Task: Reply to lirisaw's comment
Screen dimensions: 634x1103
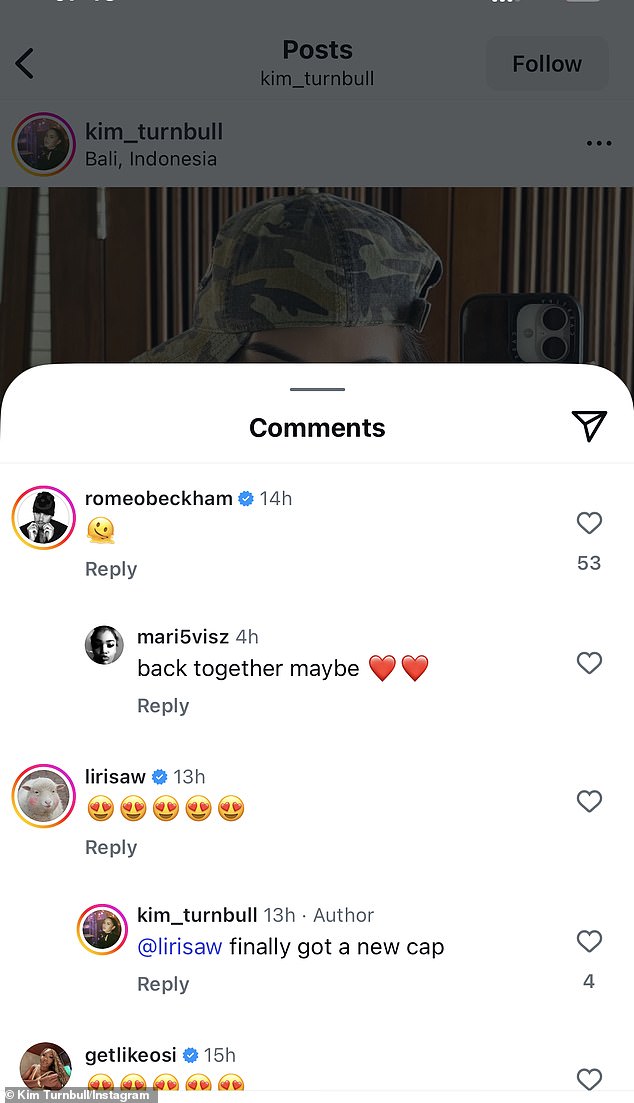Action: [111, 847]
